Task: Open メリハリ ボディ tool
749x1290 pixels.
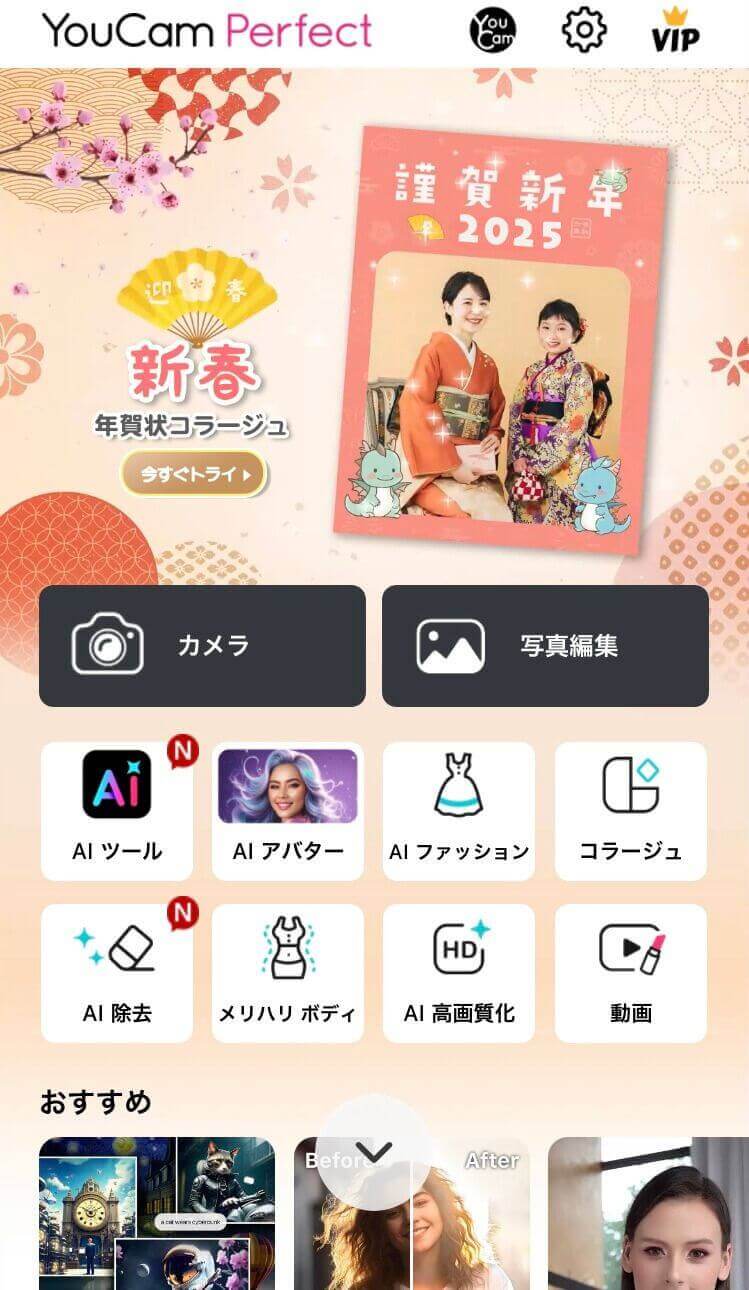Action: (288, 973)
